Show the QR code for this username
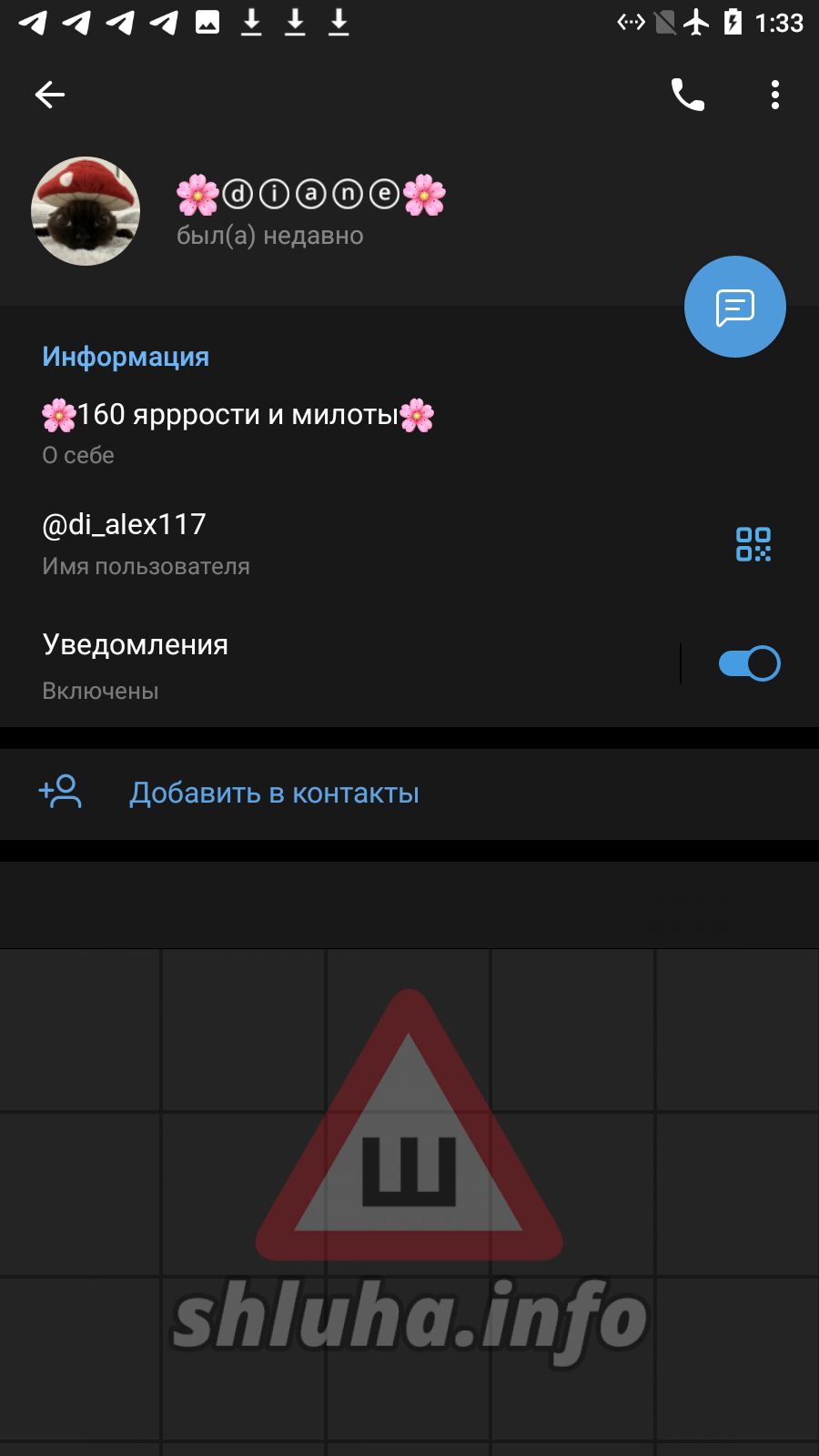The width and height of the screenshot is (819, 1456). click(x=753, y=544)
